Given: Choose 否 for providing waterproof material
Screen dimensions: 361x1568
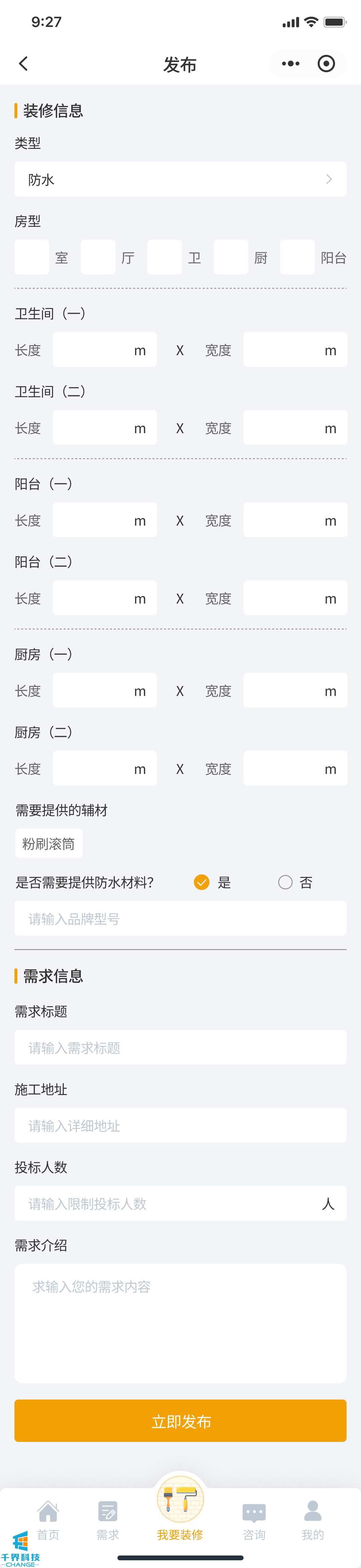Looking at the screenshot, I should click(285, 882).
